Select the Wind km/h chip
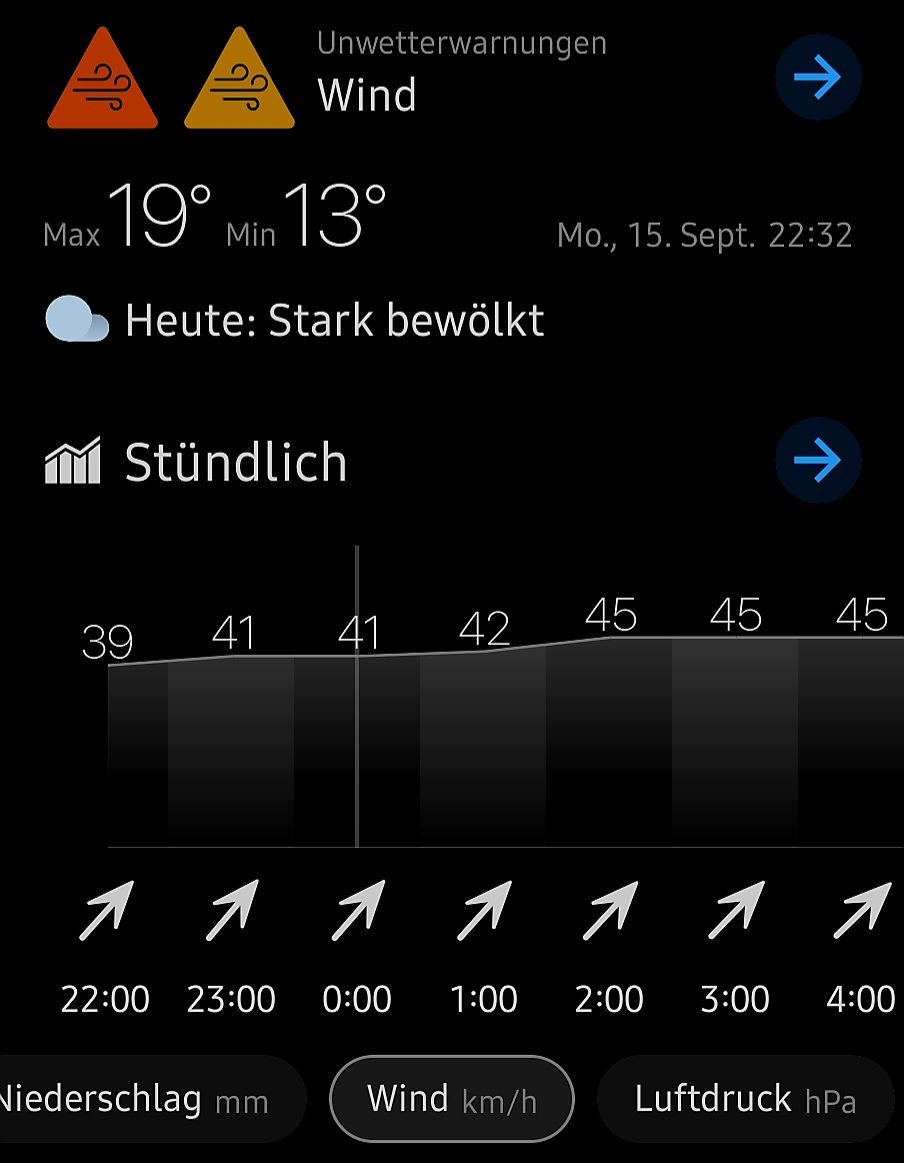 click(x=452, y=1099)
